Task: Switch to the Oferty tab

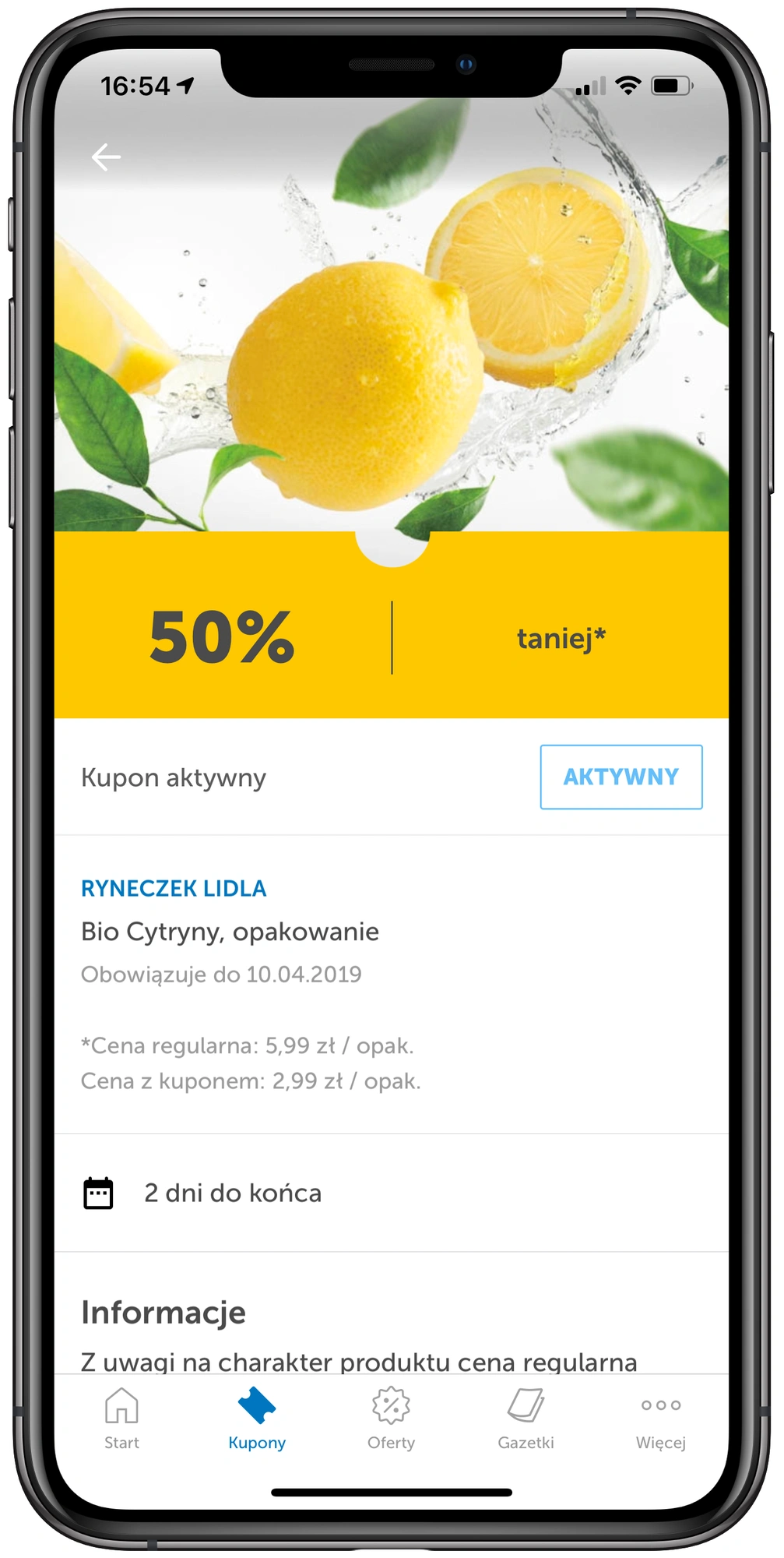Action: click(x=391, y=1419)
